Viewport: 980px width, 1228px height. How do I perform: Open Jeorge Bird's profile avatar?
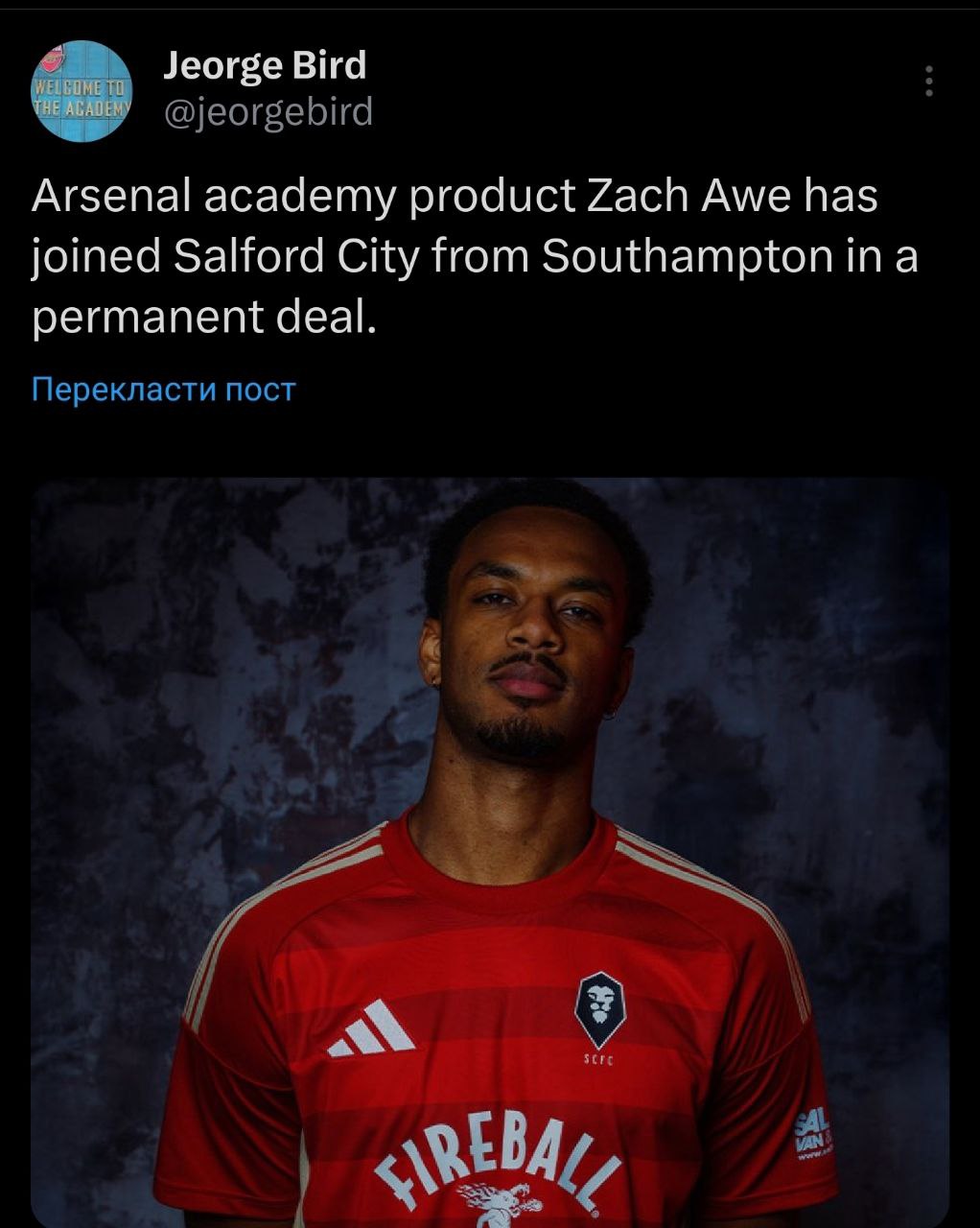(82, 91)
